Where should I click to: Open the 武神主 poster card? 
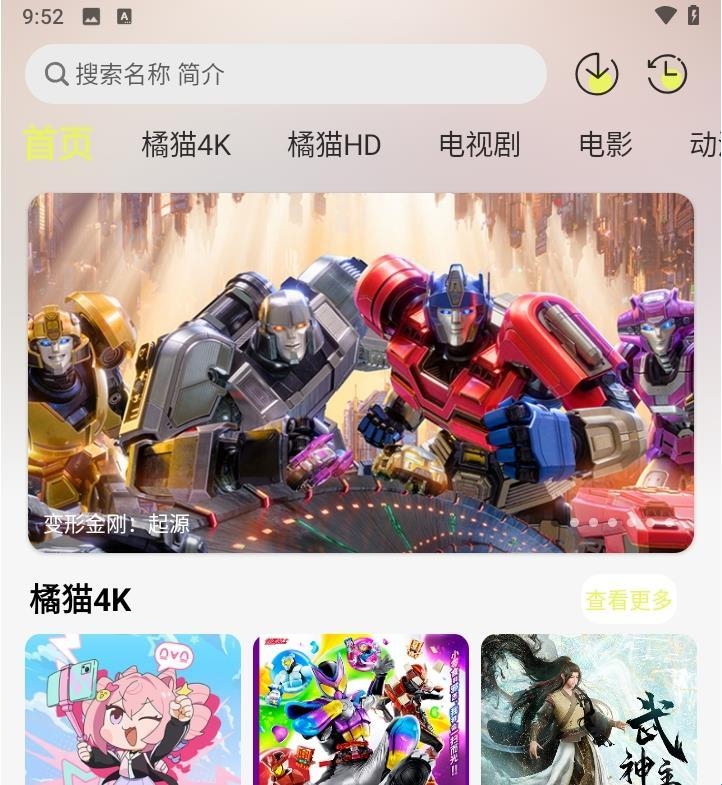coord(588,708)
